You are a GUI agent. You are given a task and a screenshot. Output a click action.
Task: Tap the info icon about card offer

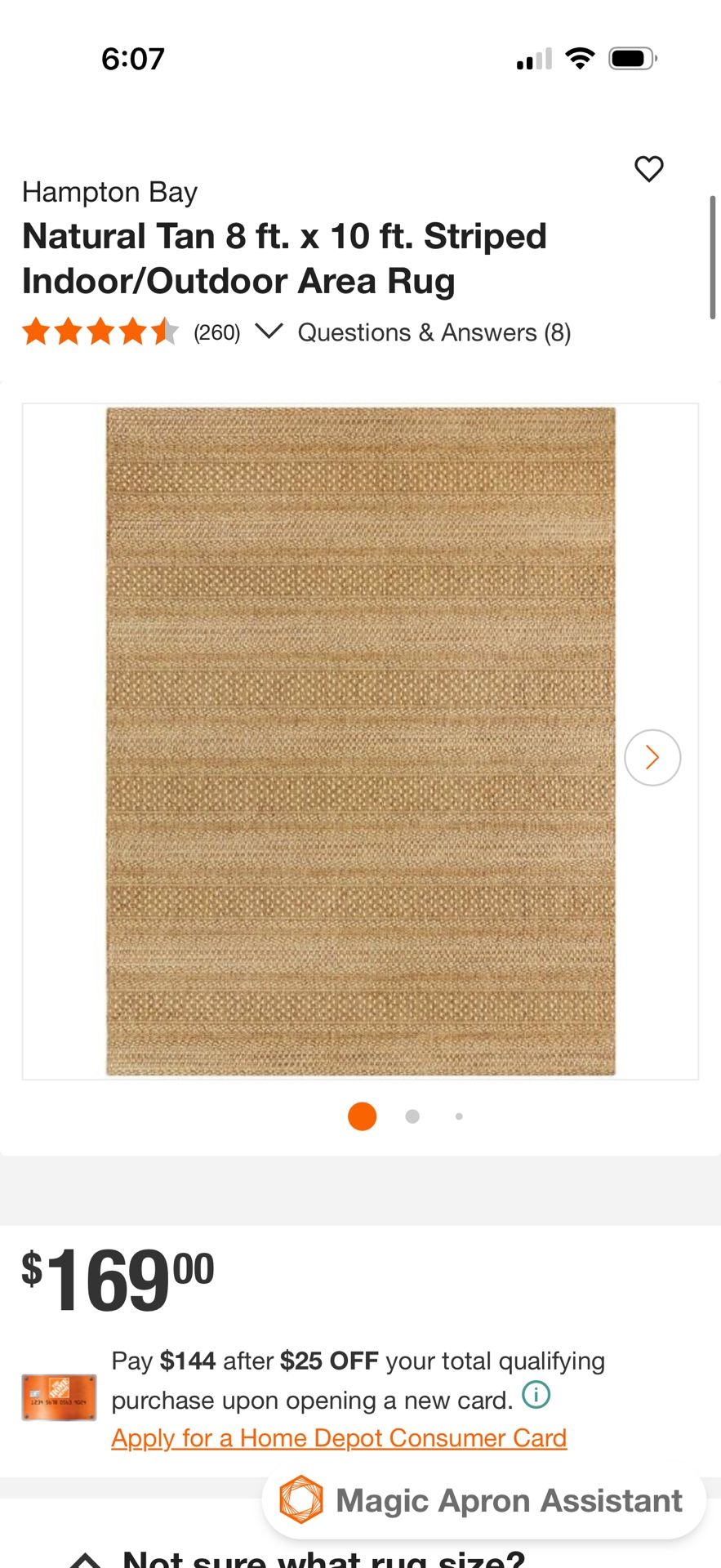click(536, 1394)
